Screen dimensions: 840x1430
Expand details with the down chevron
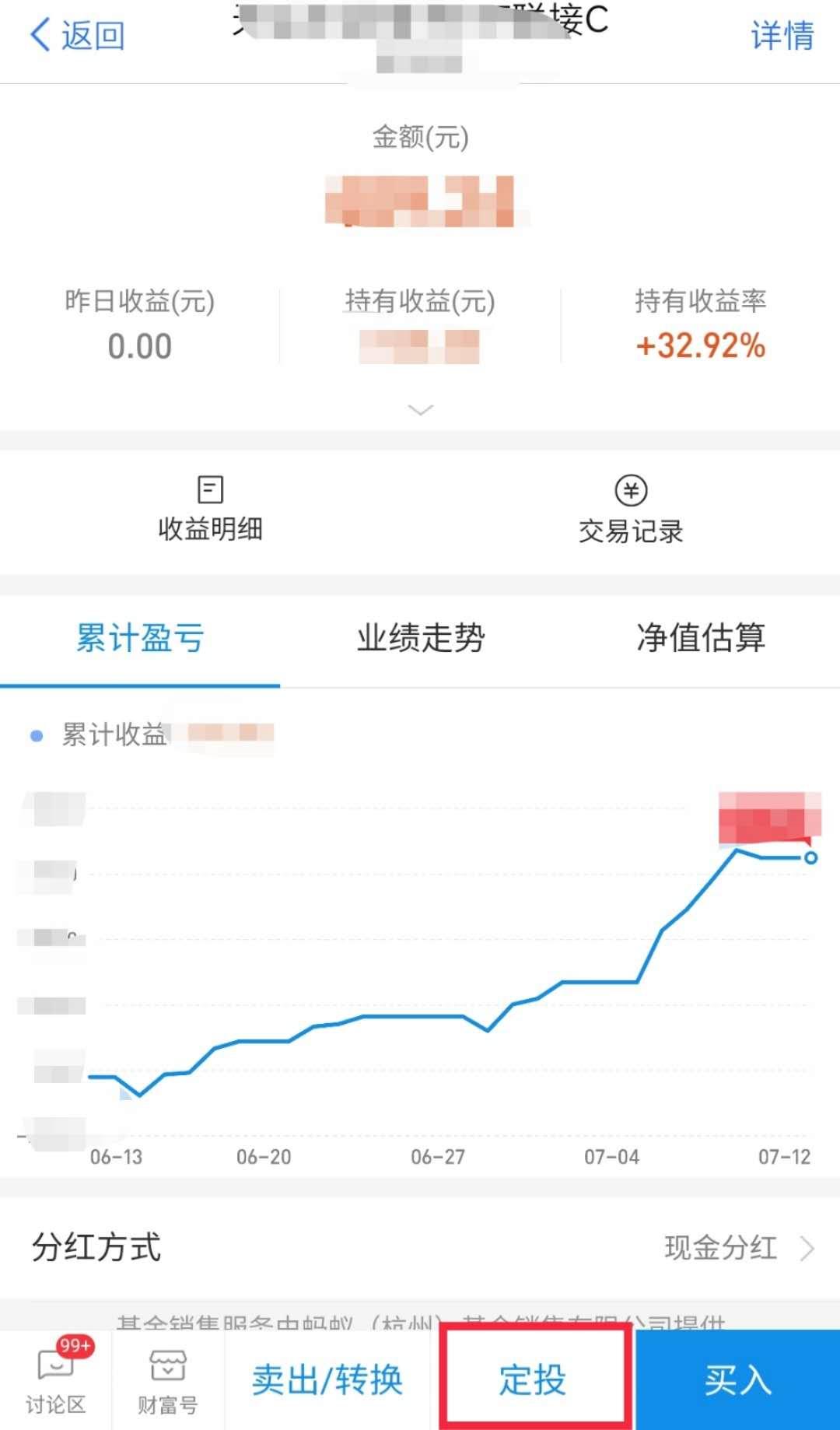(x=420, y=410)
